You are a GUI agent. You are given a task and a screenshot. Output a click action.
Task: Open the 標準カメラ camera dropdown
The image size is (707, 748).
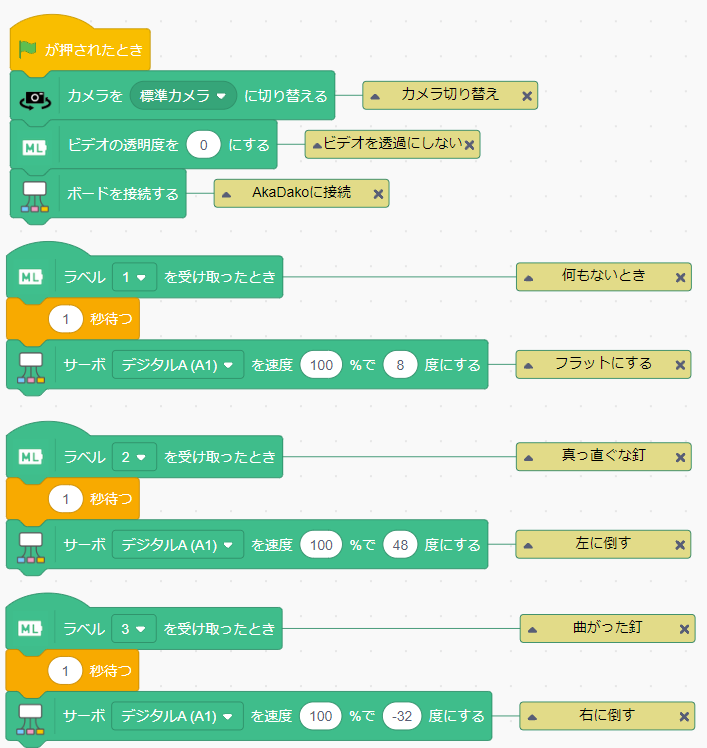183,96
